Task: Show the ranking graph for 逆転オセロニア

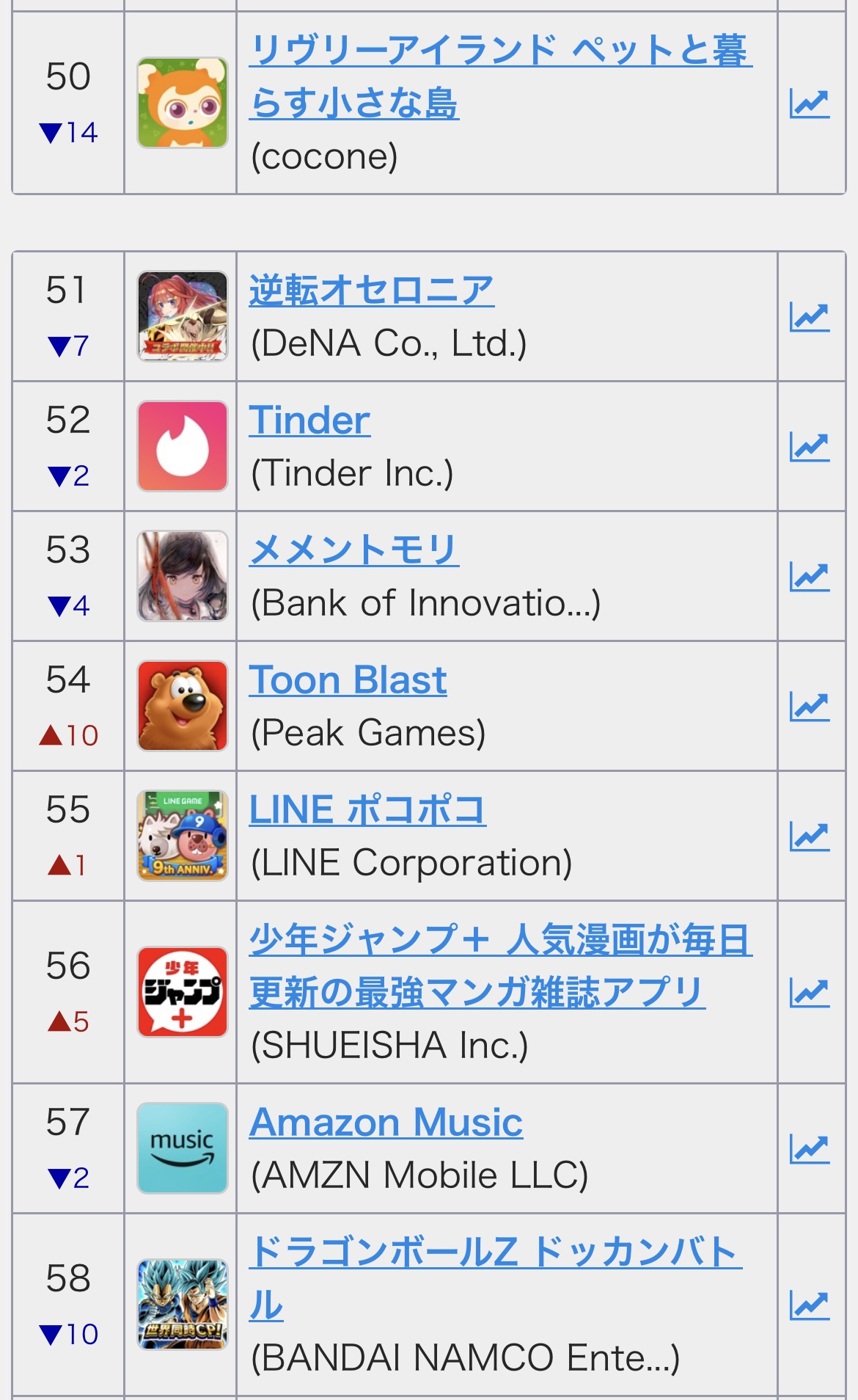Action: (810, 317)
